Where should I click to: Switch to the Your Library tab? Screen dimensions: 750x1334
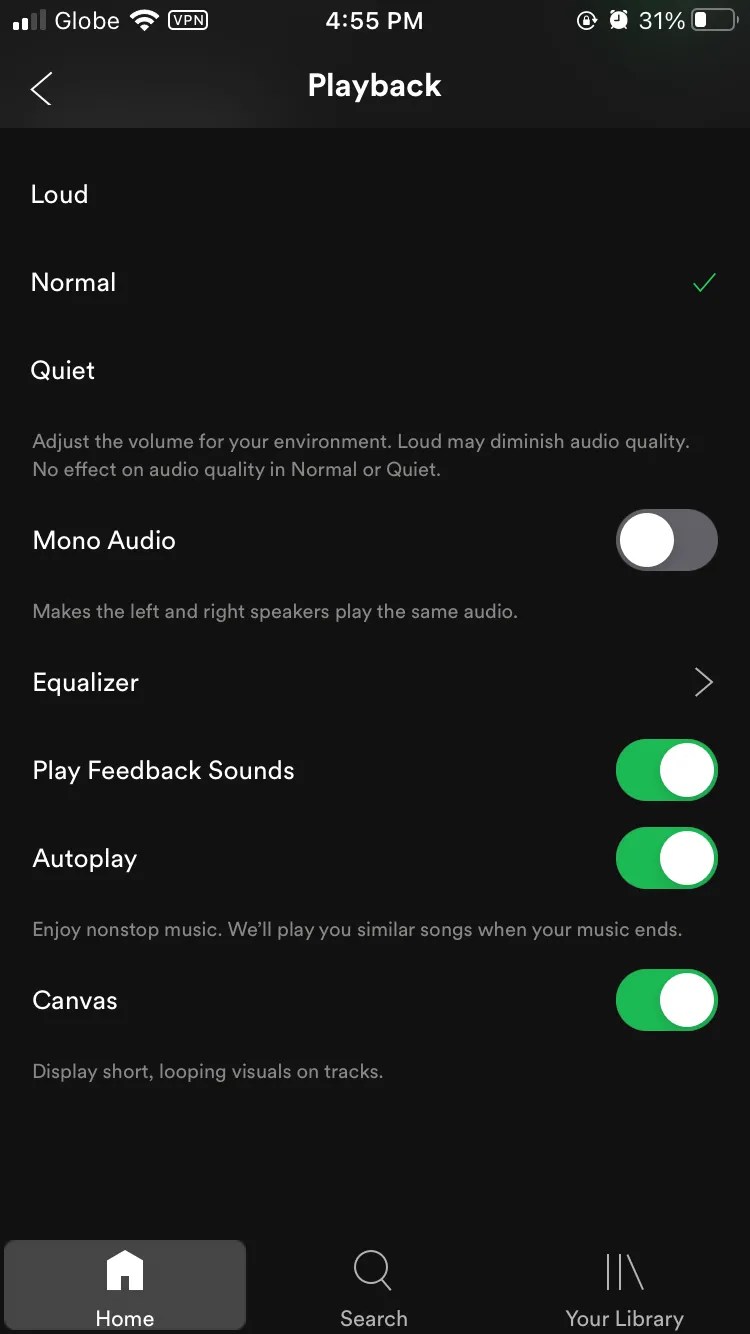click(x=623, y=1285)
